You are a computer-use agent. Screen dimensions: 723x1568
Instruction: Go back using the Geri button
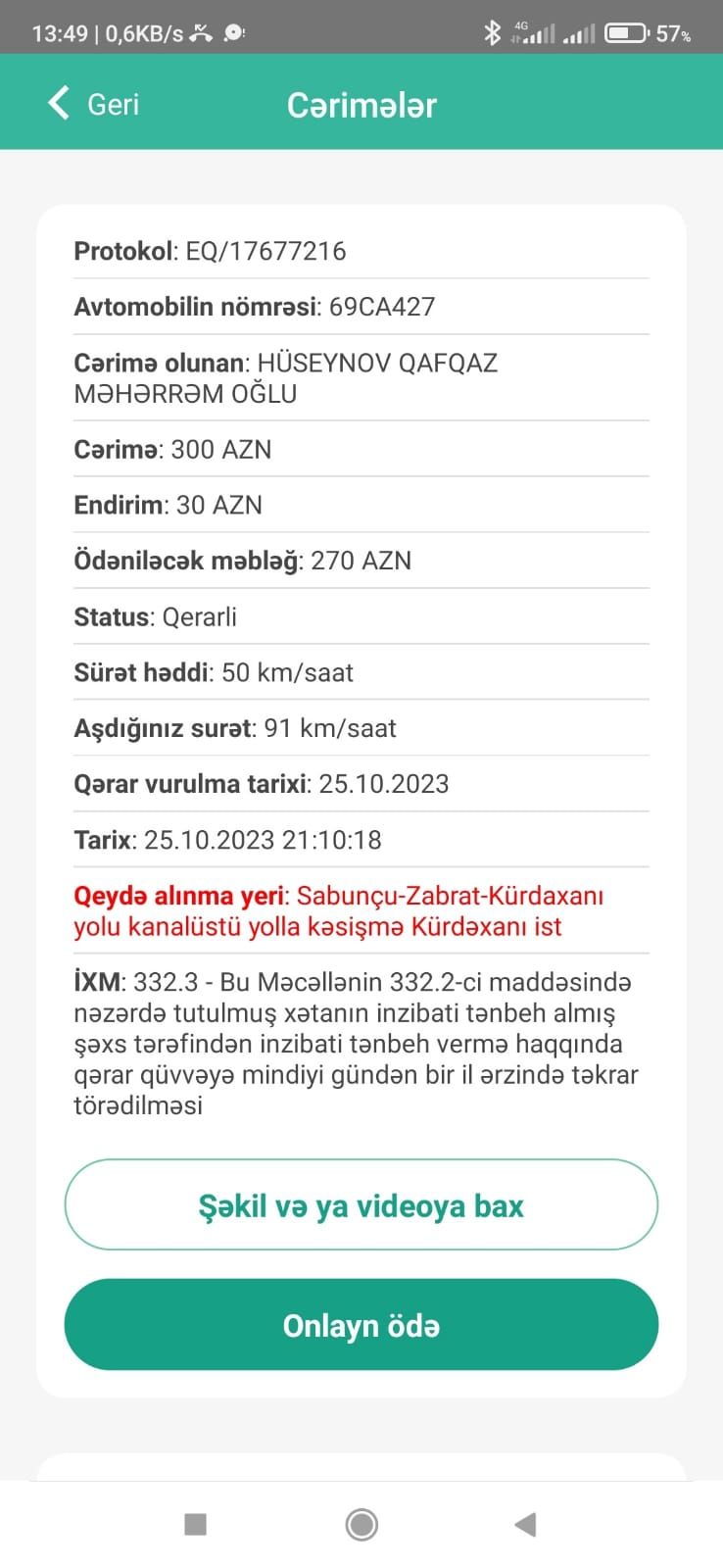point(94,103)
